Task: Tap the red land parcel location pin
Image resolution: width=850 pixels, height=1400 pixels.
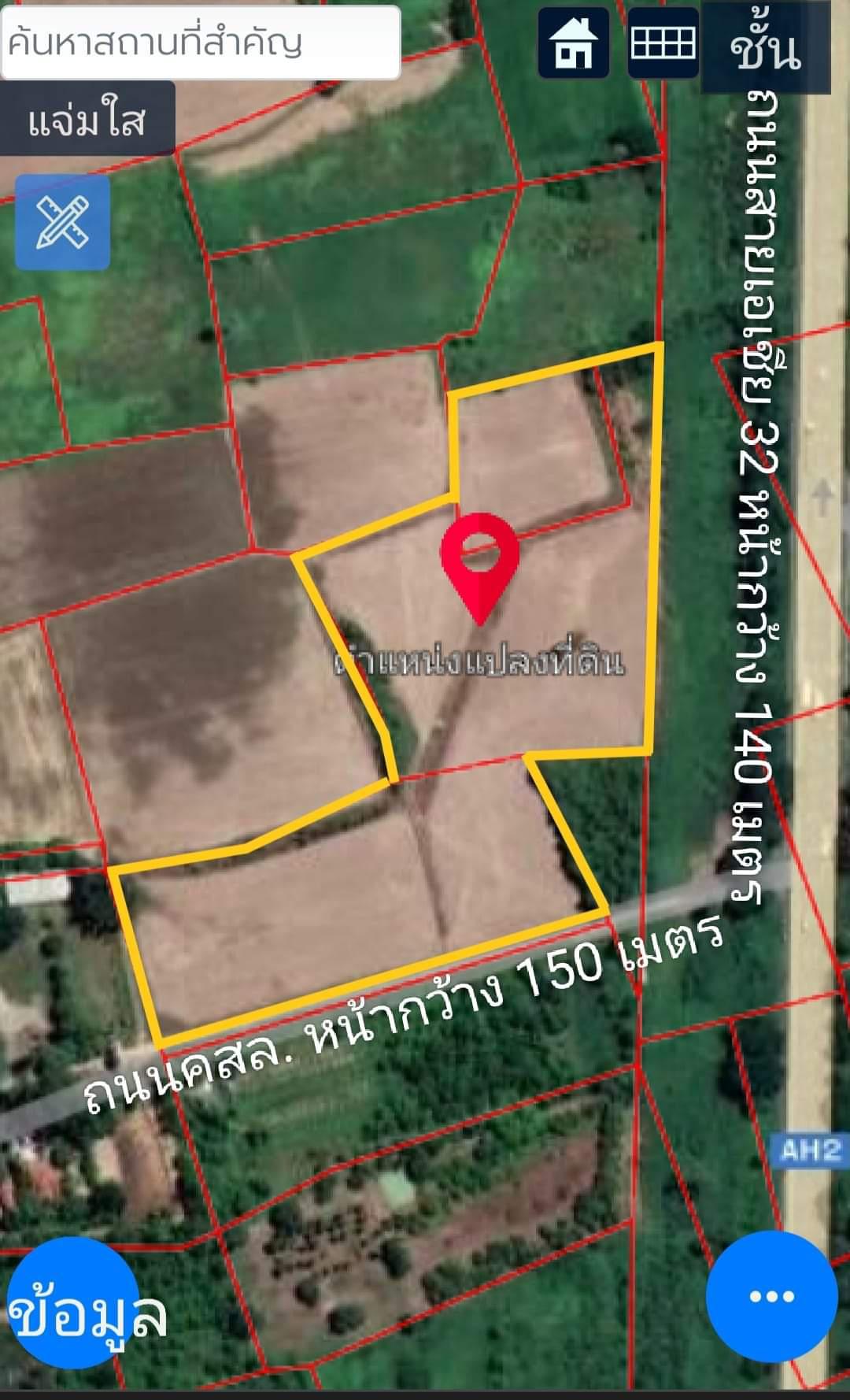Action: coord(480,569)
